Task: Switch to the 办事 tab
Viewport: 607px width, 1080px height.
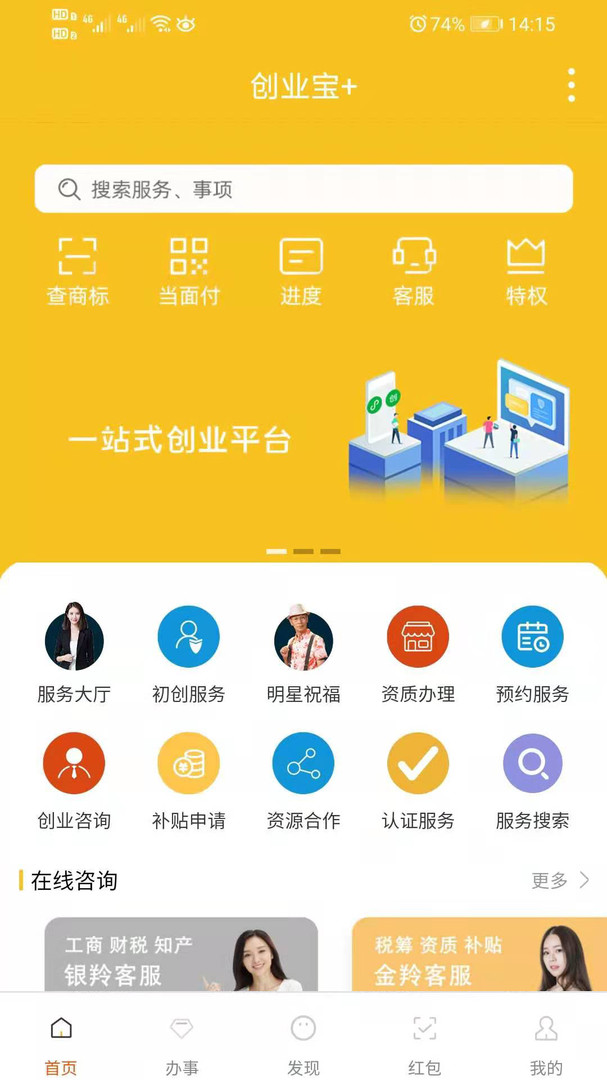Action: pyautogui.click(x=182, y=1046)
